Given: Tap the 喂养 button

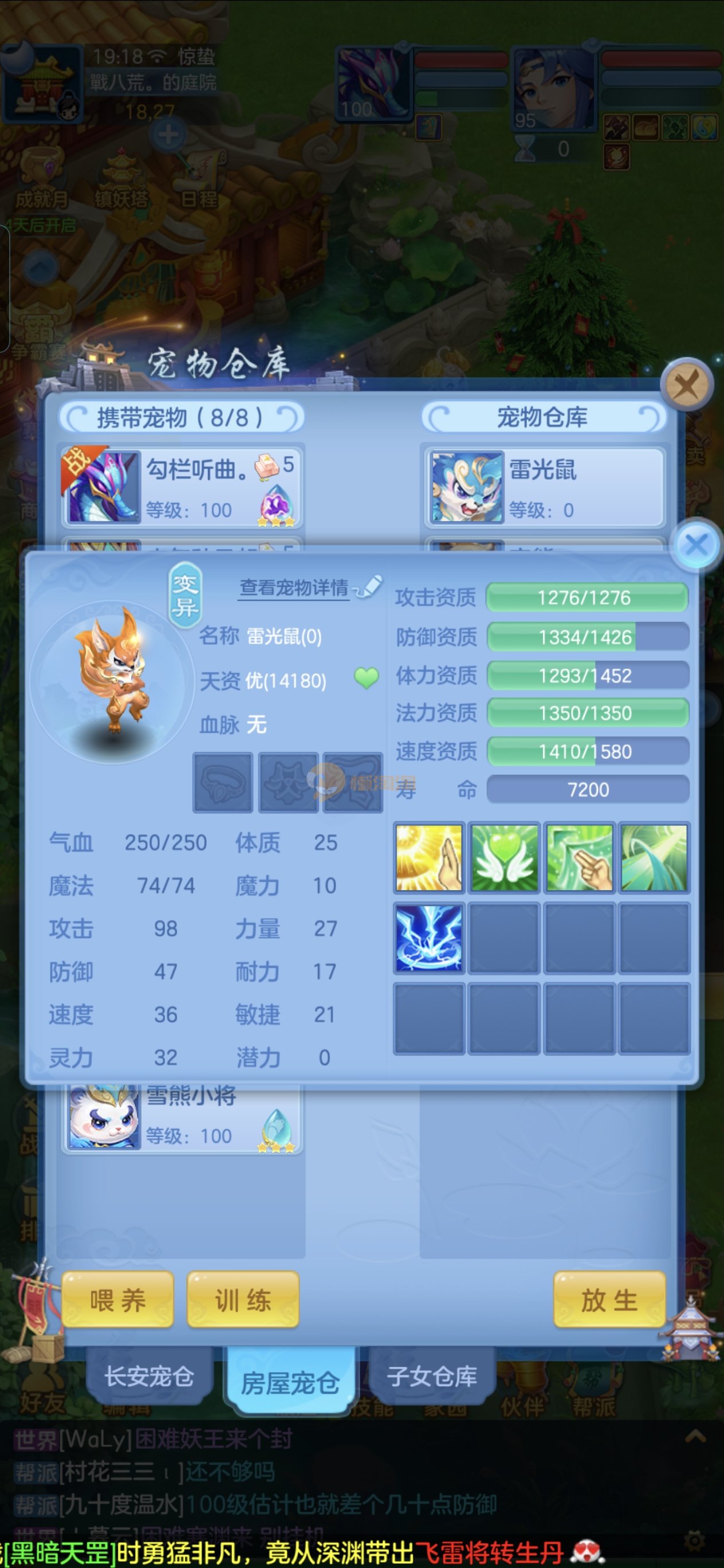Looking at the screenshot, I should tap(117, 1301).
